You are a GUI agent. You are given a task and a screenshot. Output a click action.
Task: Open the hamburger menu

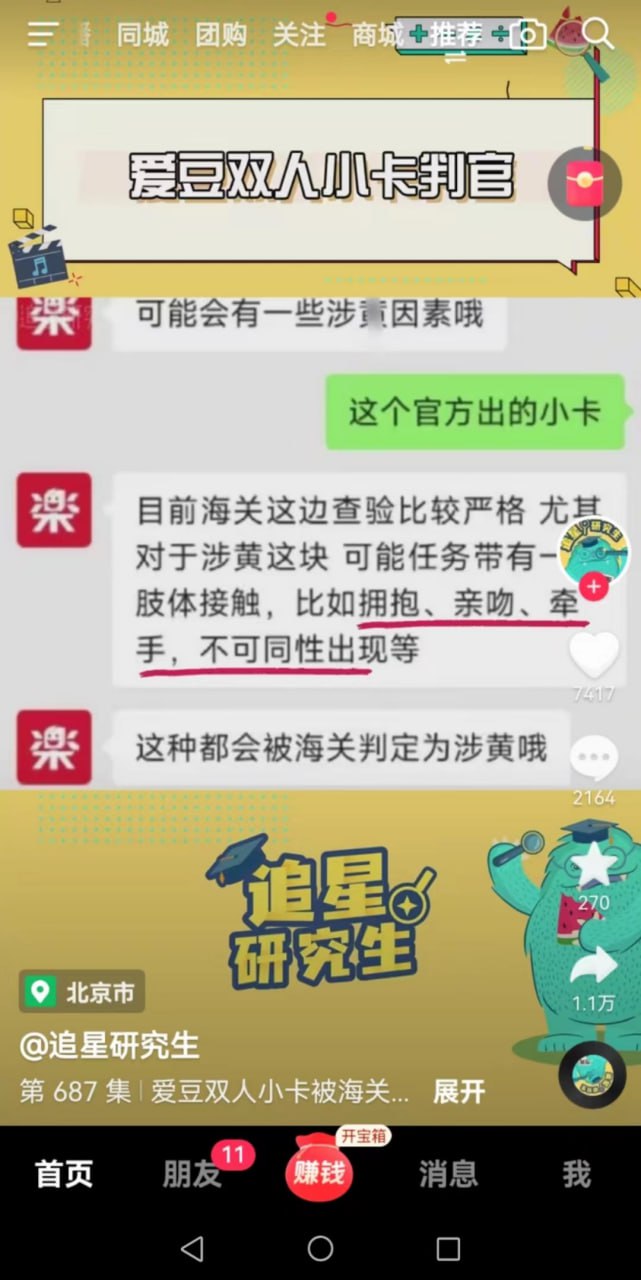click(42, 35)
